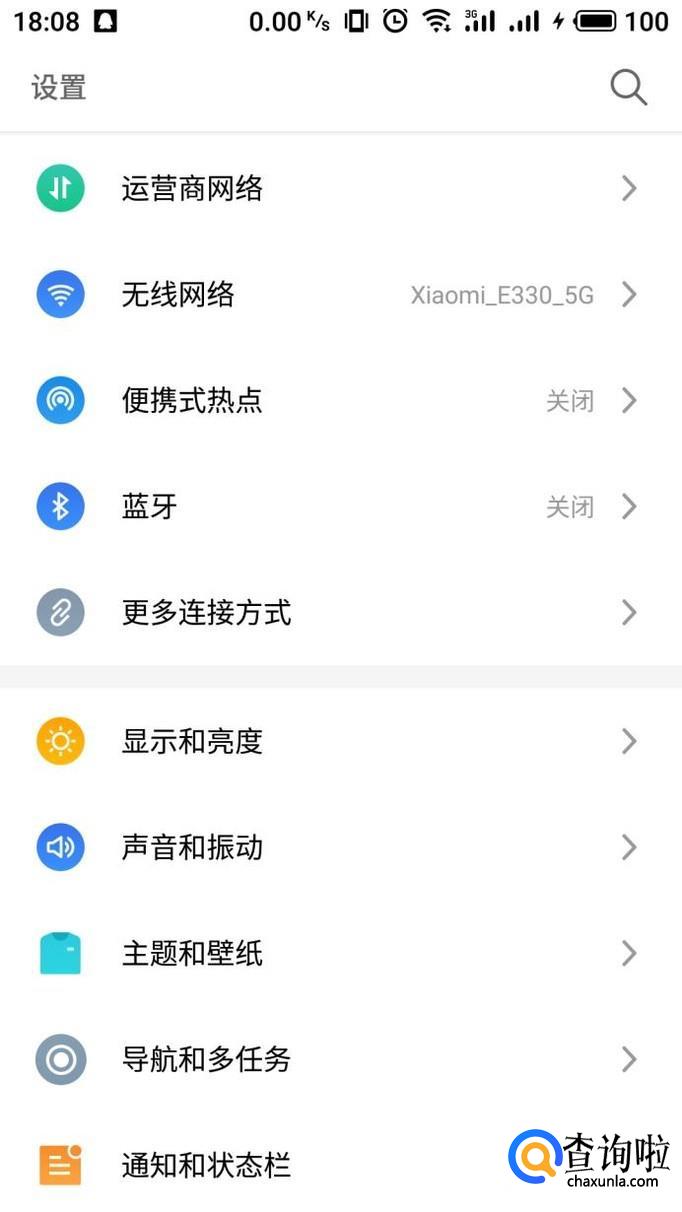Open 运营商网络 carrier network settings

coord(192,188)
